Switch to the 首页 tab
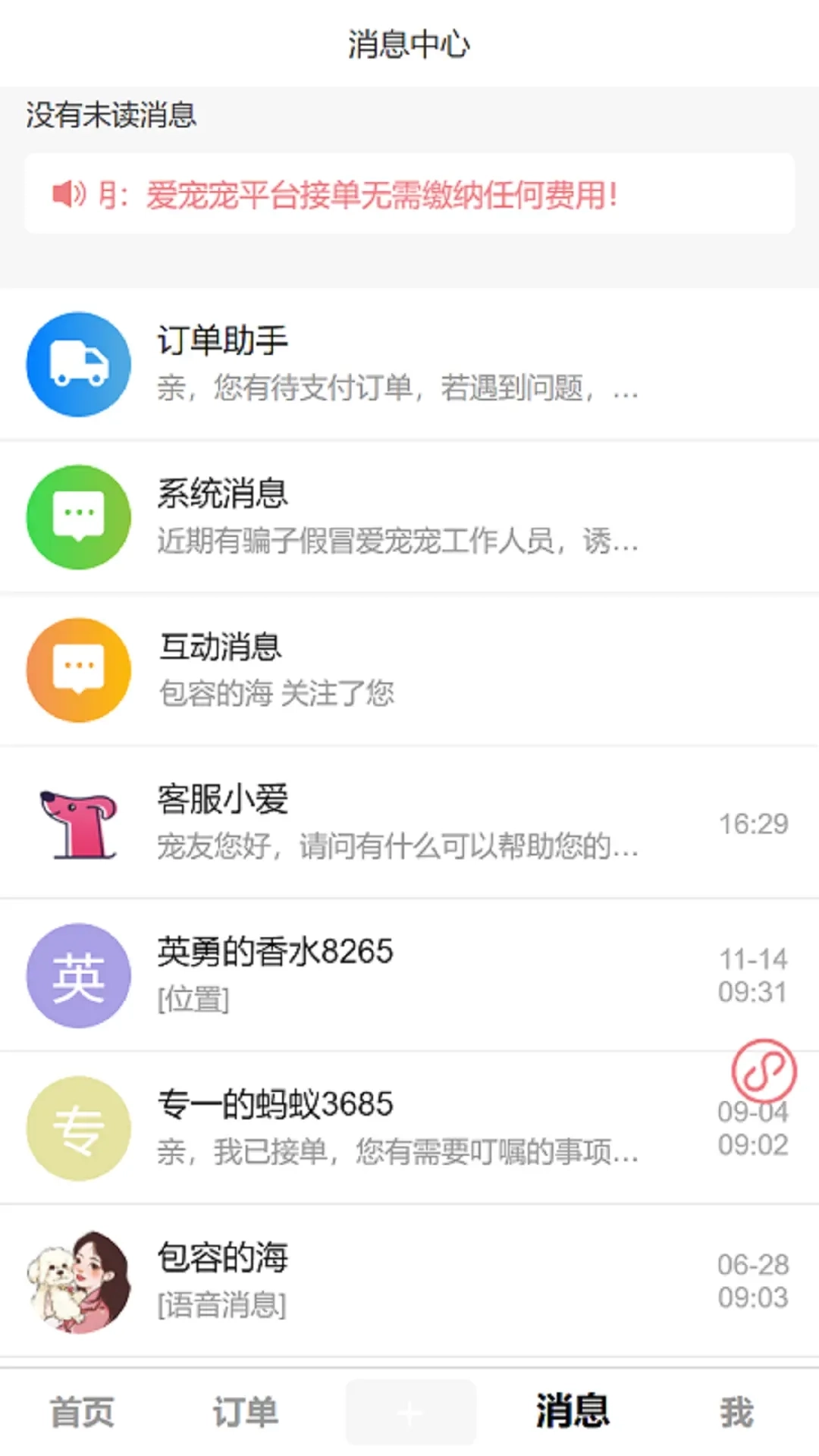819x1456 pixels. click(x=81, y=1409)
